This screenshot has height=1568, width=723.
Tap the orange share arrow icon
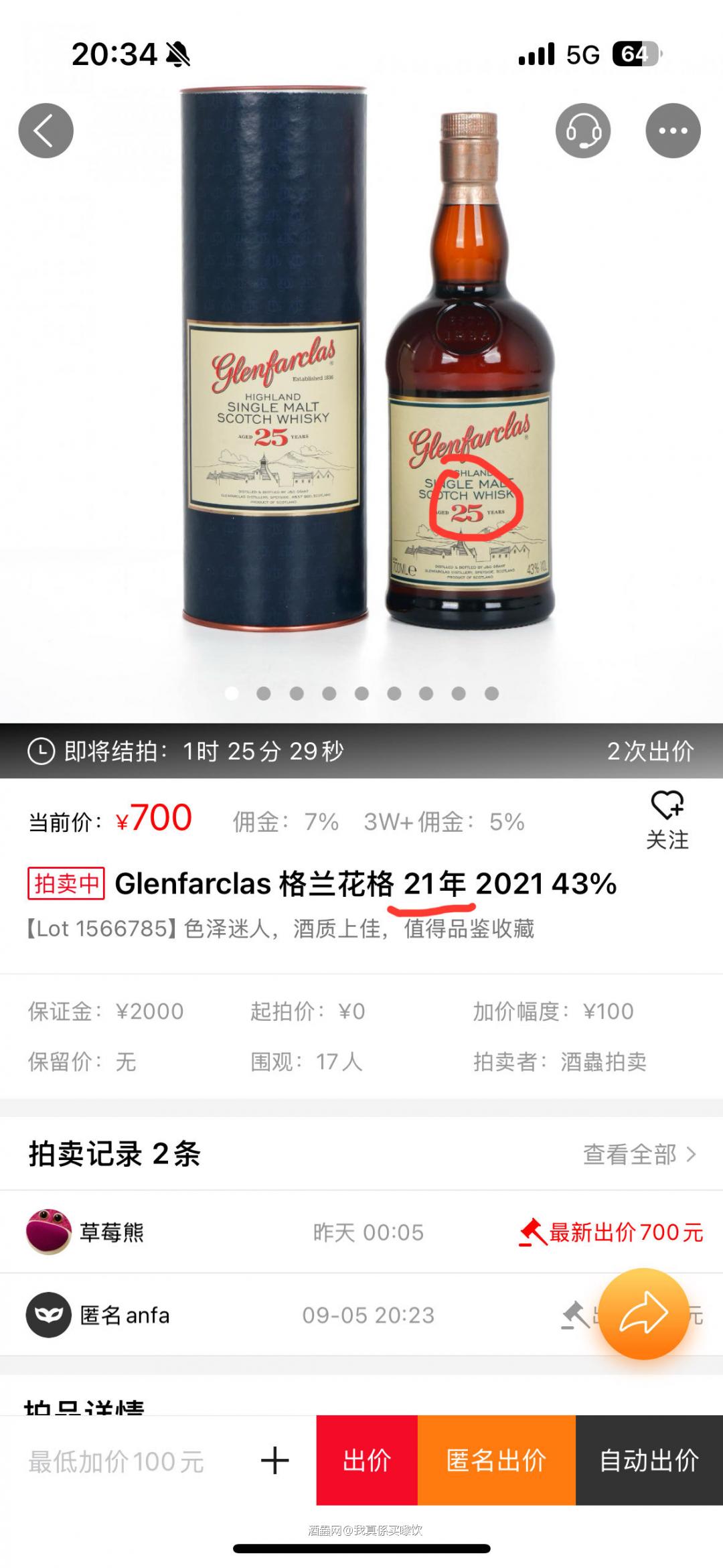[x=645, y=1314]
